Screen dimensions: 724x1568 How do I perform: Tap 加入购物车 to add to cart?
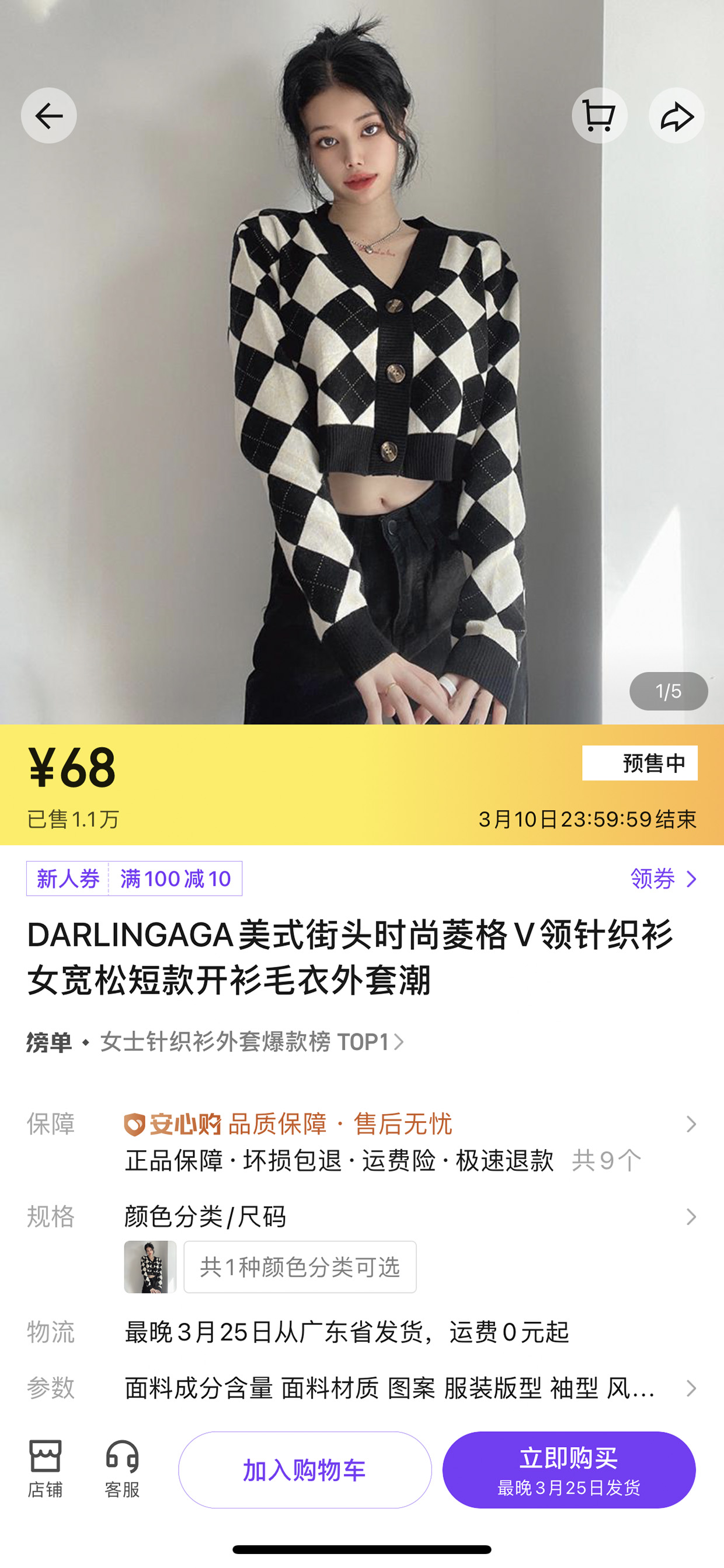pyautogui.click(x=305, y=1469)
